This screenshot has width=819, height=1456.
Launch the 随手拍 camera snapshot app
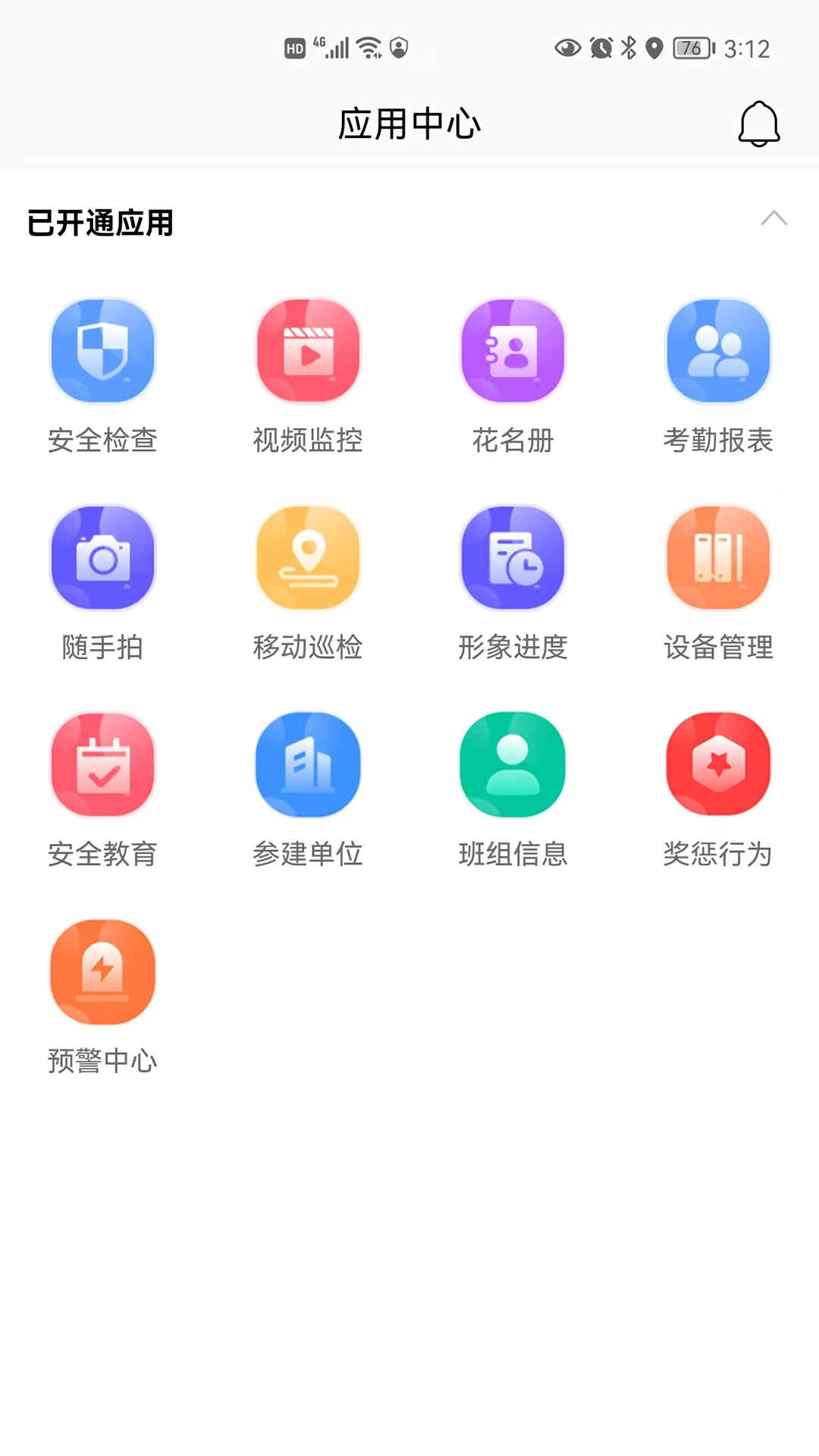[x=102, y=557]
